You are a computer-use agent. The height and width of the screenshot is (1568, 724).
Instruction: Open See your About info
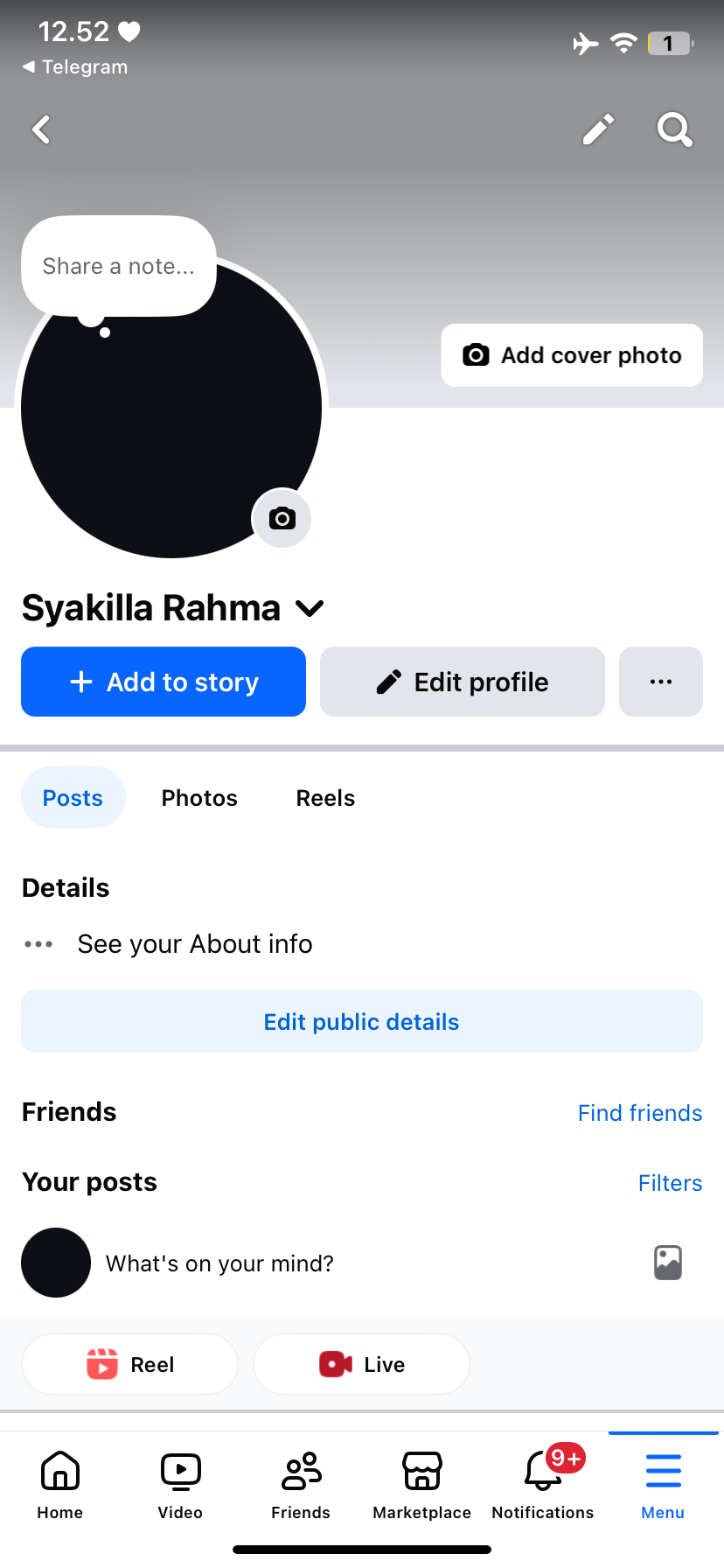pos(194,944)
